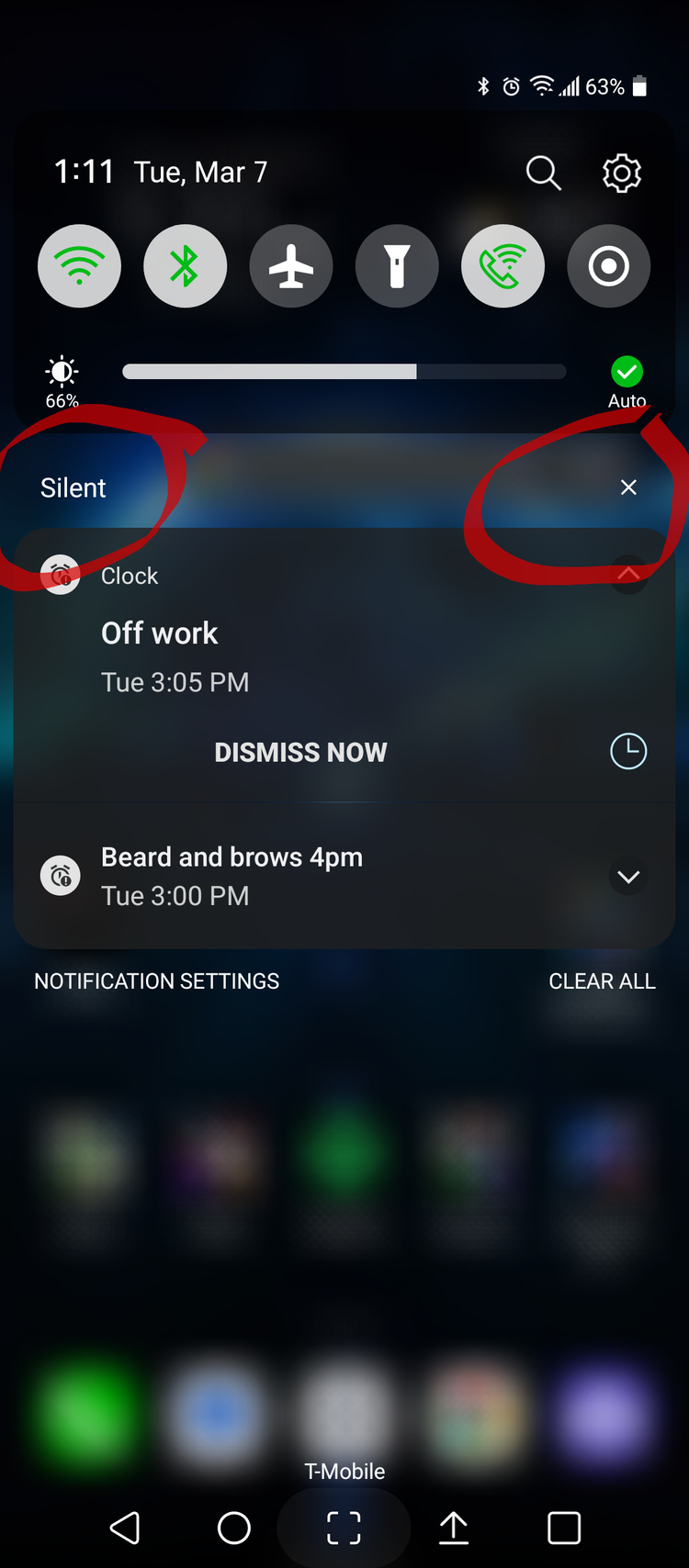689x1568 pixels.
Task: Snooze the Off work notification via clock icon
Action: click(x=628, y=752)
